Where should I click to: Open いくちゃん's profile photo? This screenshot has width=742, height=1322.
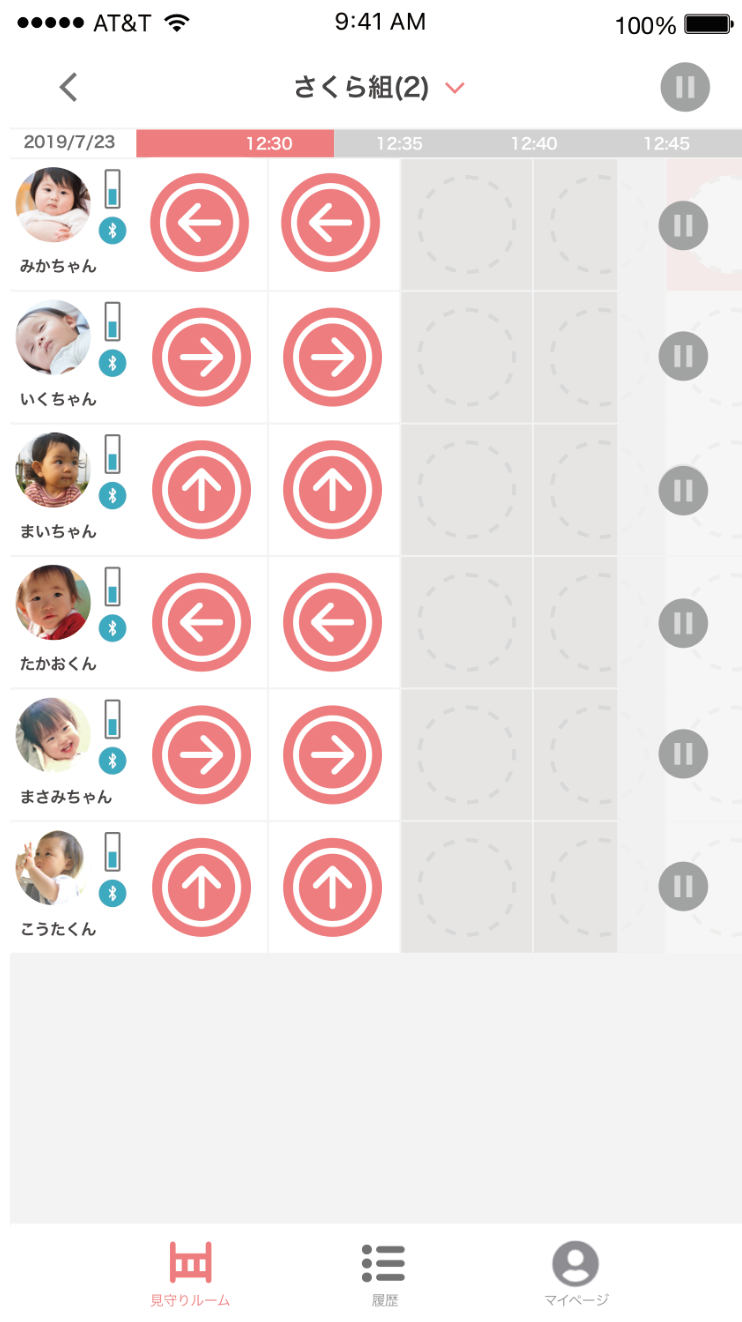click(53, 338)
